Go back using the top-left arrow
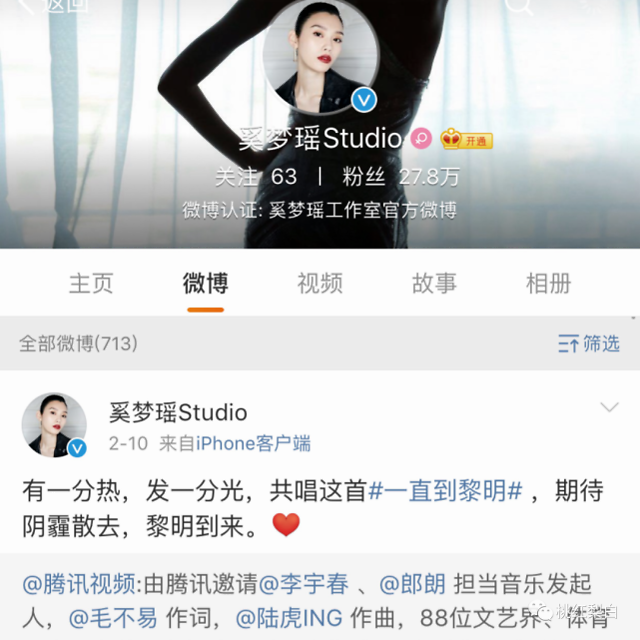The width and height of the screenshot is (640, 640). pos(25,7)
